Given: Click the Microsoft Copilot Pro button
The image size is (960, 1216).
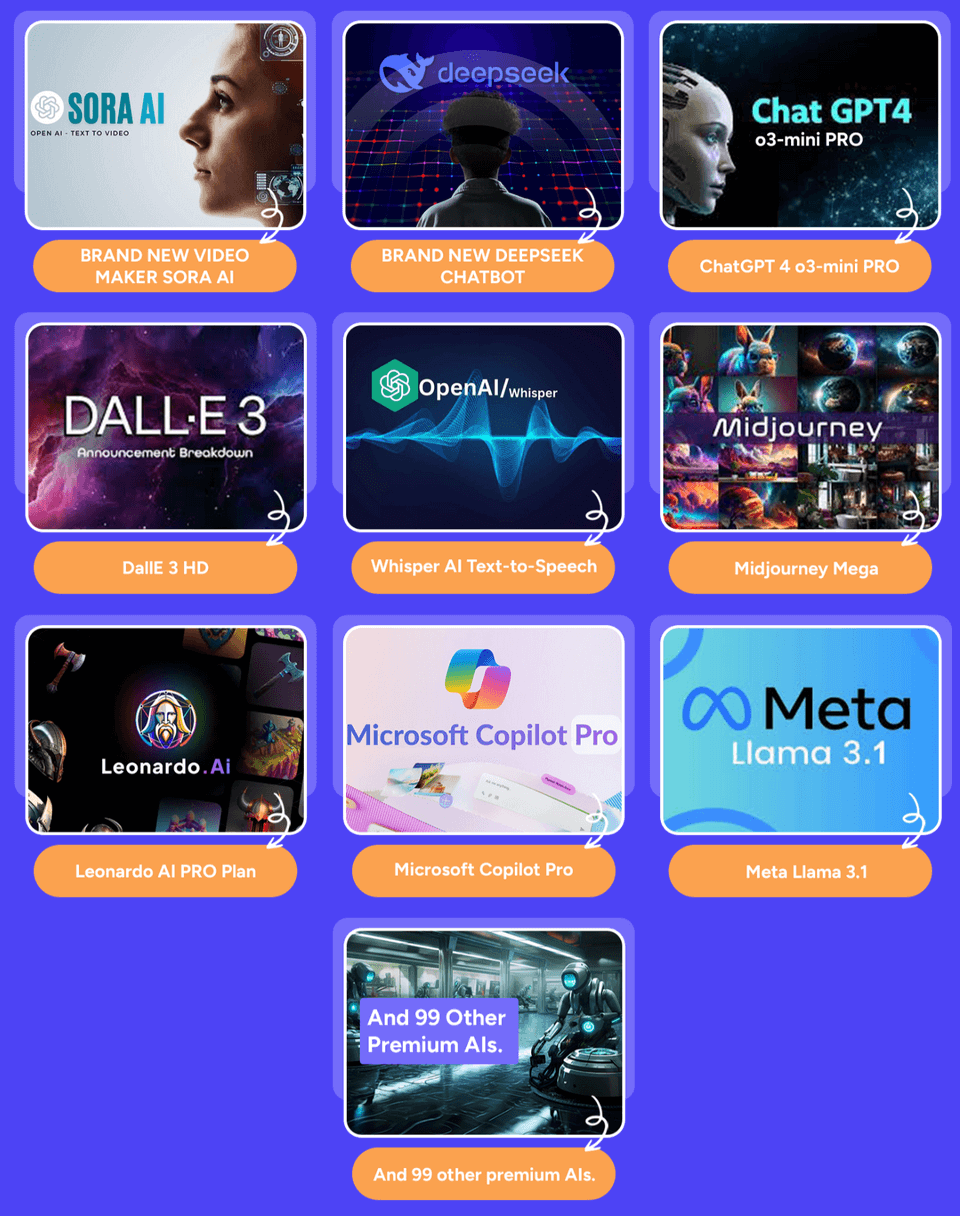Looking at the screenshot, I should tap(483, 871).
